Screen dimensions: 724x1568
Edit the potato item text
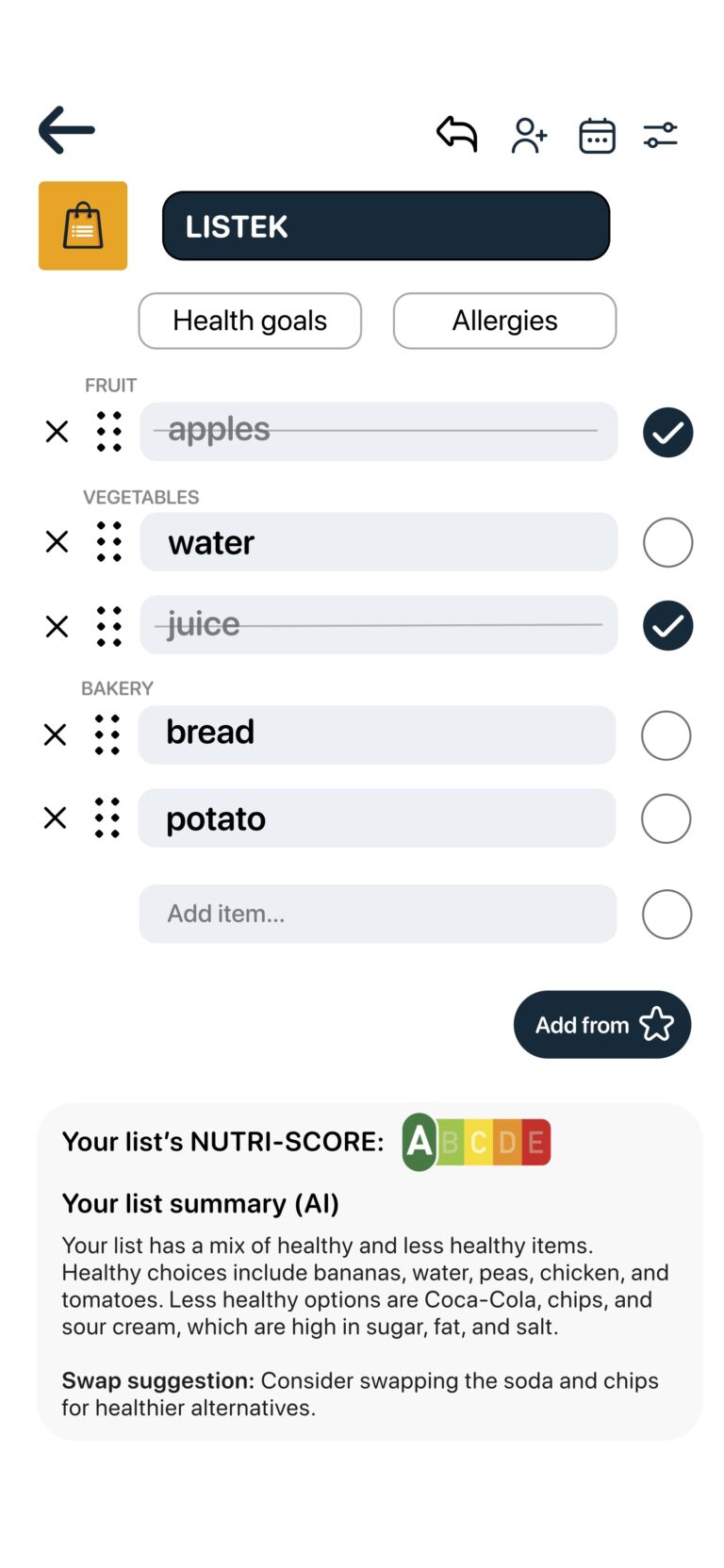tap(377, 818)
